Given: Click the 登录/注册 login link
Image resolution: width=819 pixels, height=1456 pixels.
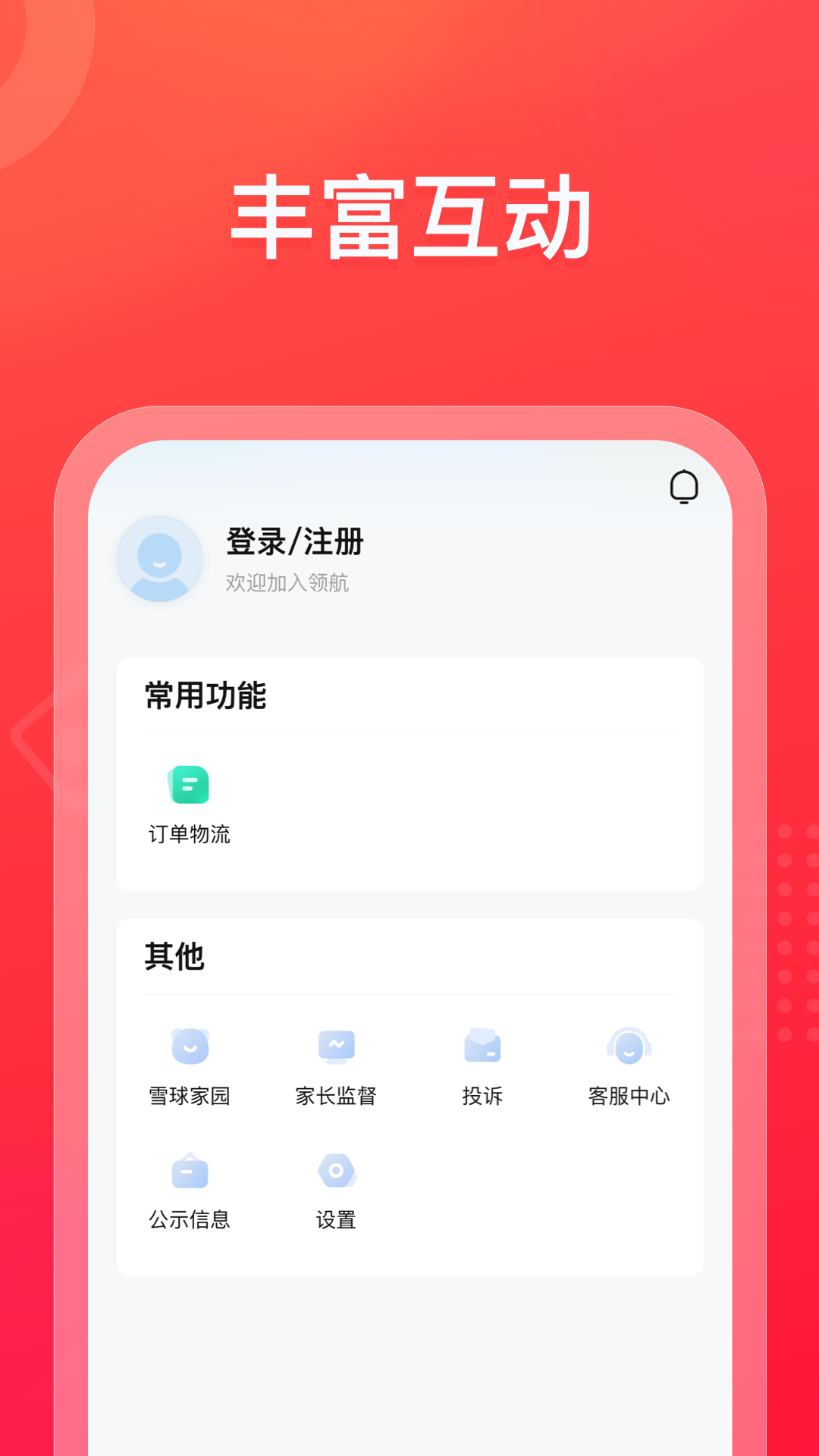Looking at the screenshot, I should tap(293, 542).
